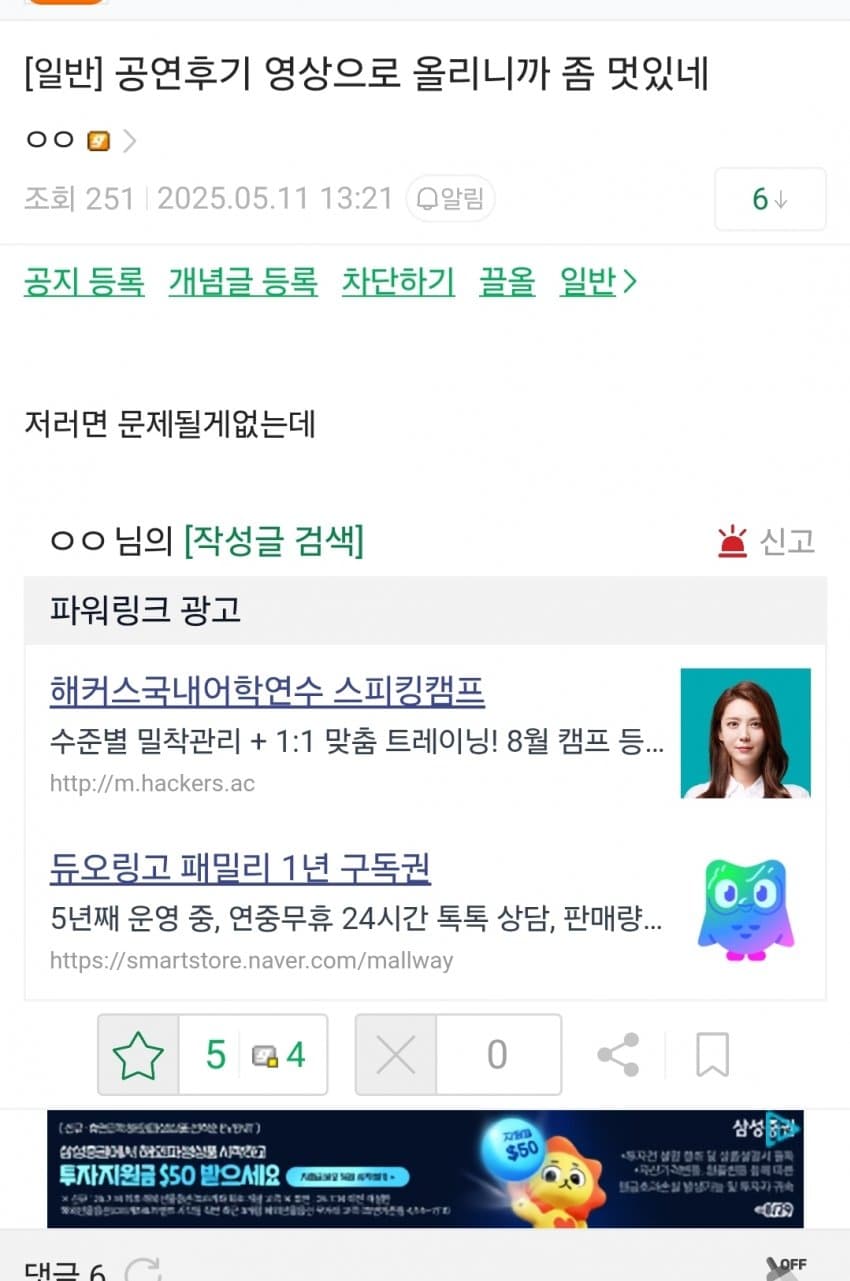Open the 삼성증권 banner advertisement
Screen dimensions: 850x1281
[x=425, y=1168]
